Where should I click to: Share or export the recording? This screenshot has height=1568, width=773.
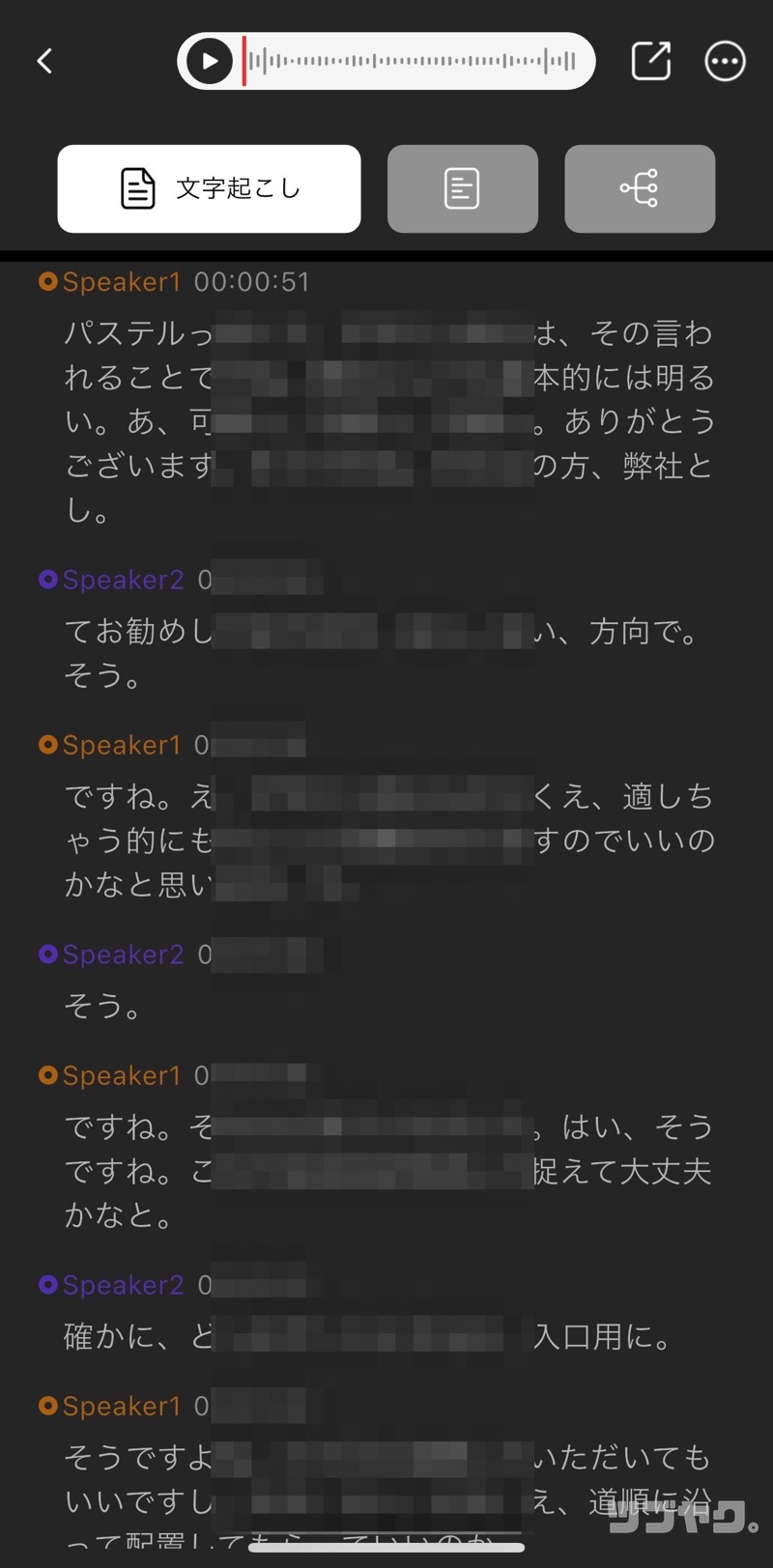651,61
